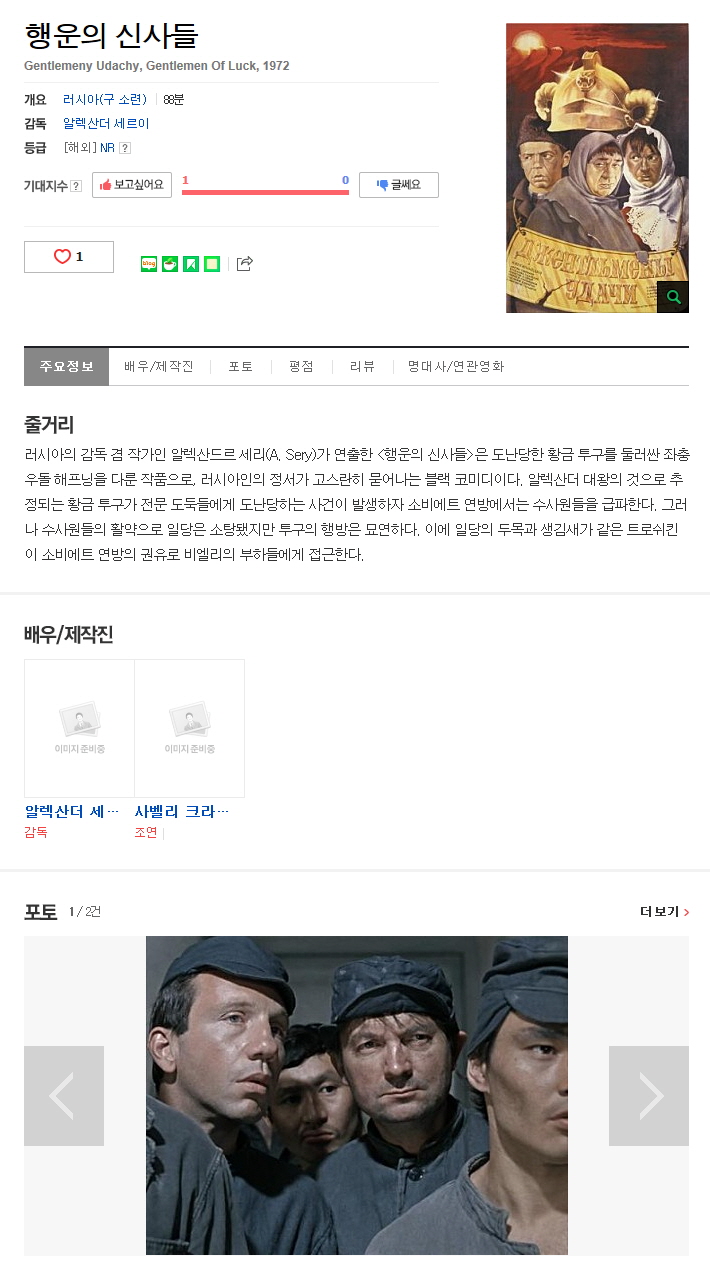Screen dimensions: 710x1277
Task: Open director 알렉산더 세르이 link in overview
Action: [x=106, y=124]
